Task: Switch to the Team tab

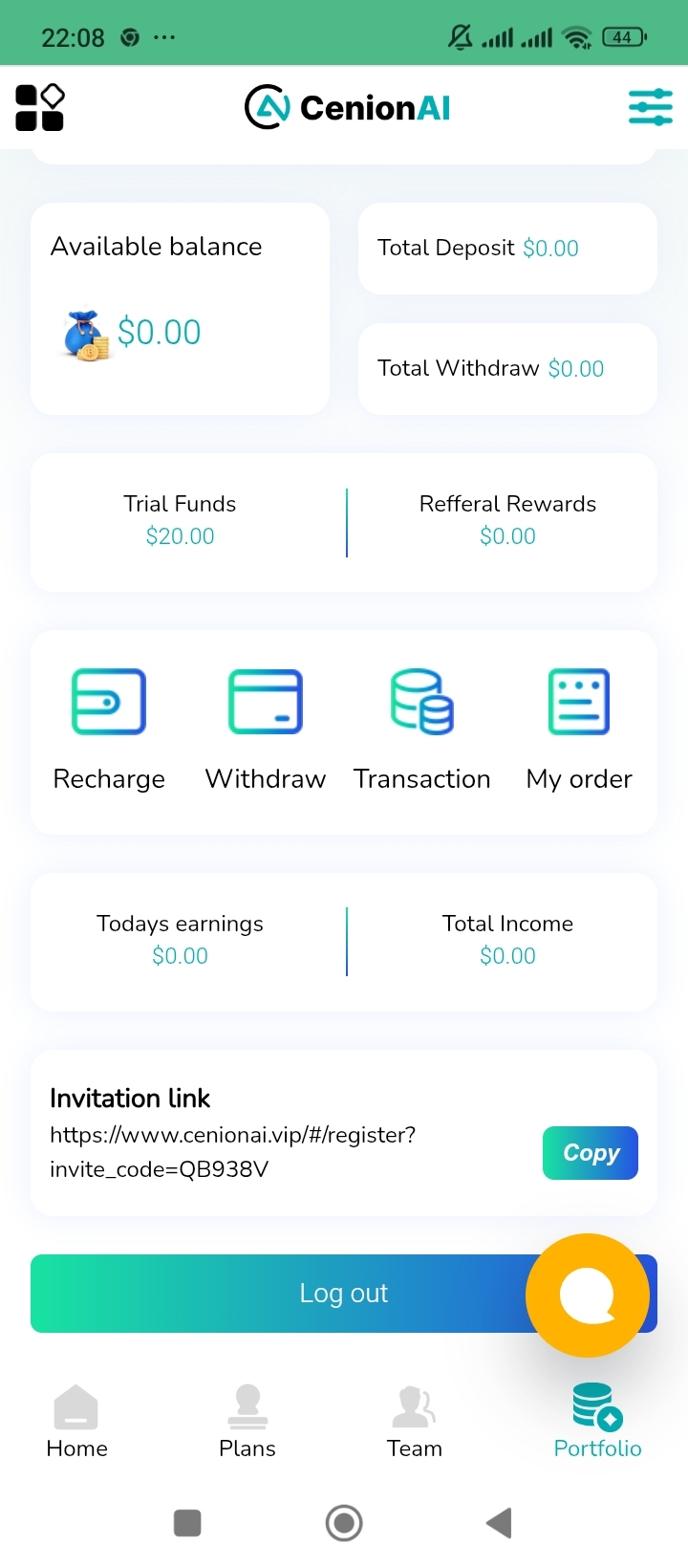Action: pyautogui.click(x=415, y=1422)
